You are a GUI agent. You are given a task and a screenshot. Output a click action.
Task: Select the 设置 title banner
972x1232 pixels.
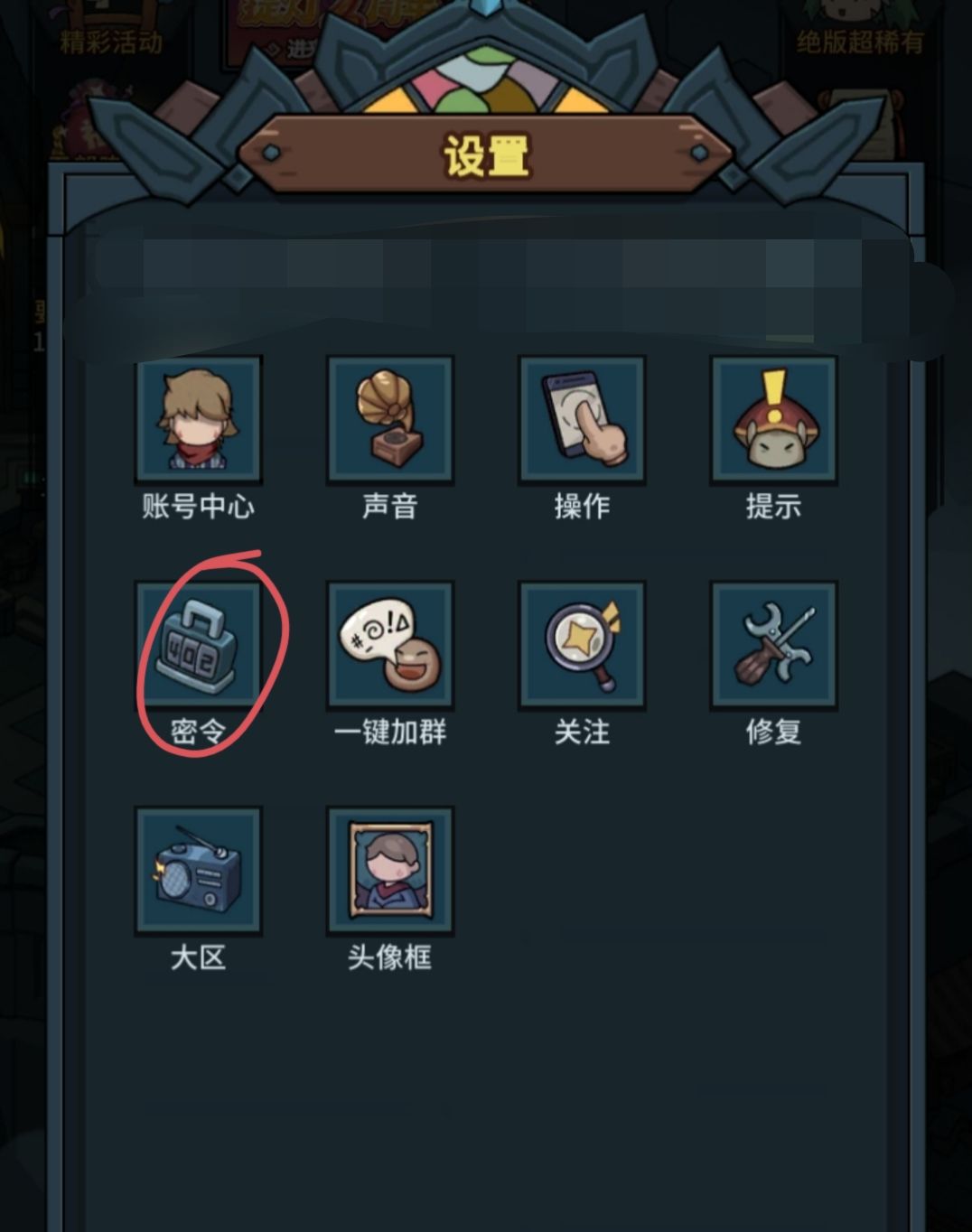click(486, 154)
